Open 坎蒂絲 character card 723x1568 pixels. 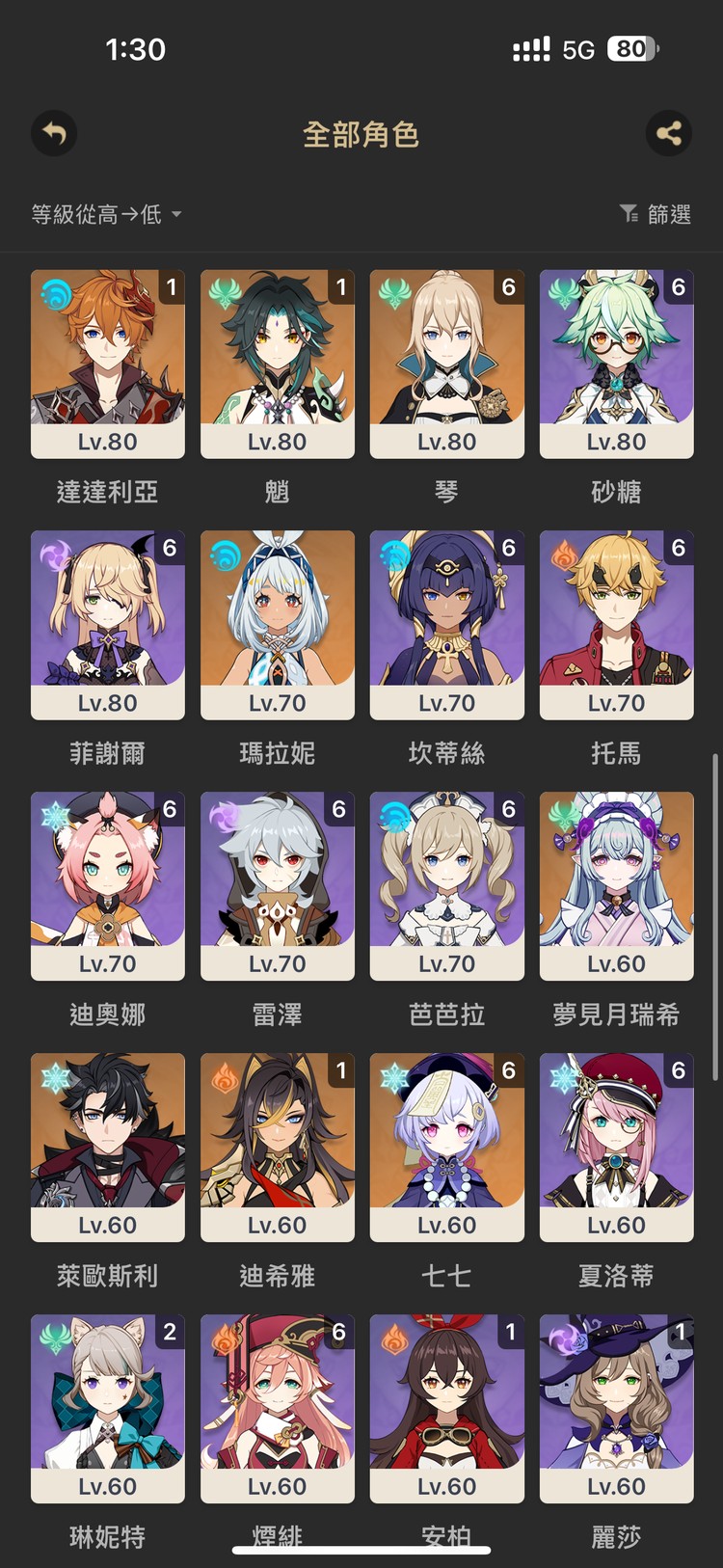click(446, 625)
